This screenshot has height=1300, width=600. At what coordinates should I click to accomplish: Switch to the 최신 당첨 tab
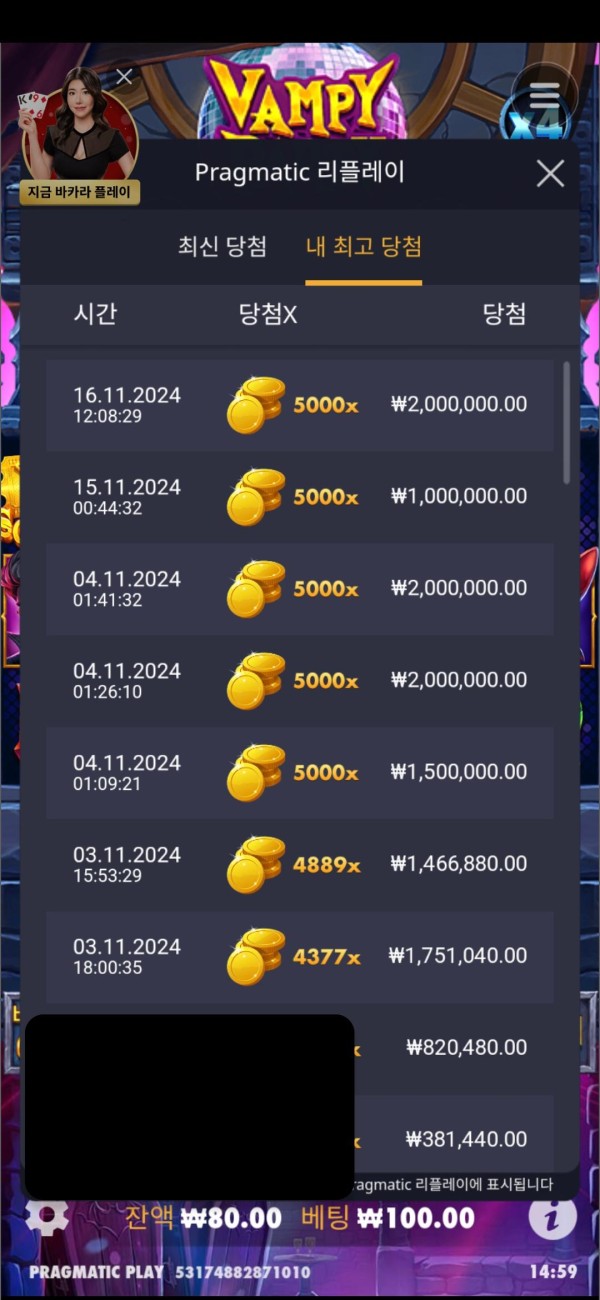(x=222, y=247)
